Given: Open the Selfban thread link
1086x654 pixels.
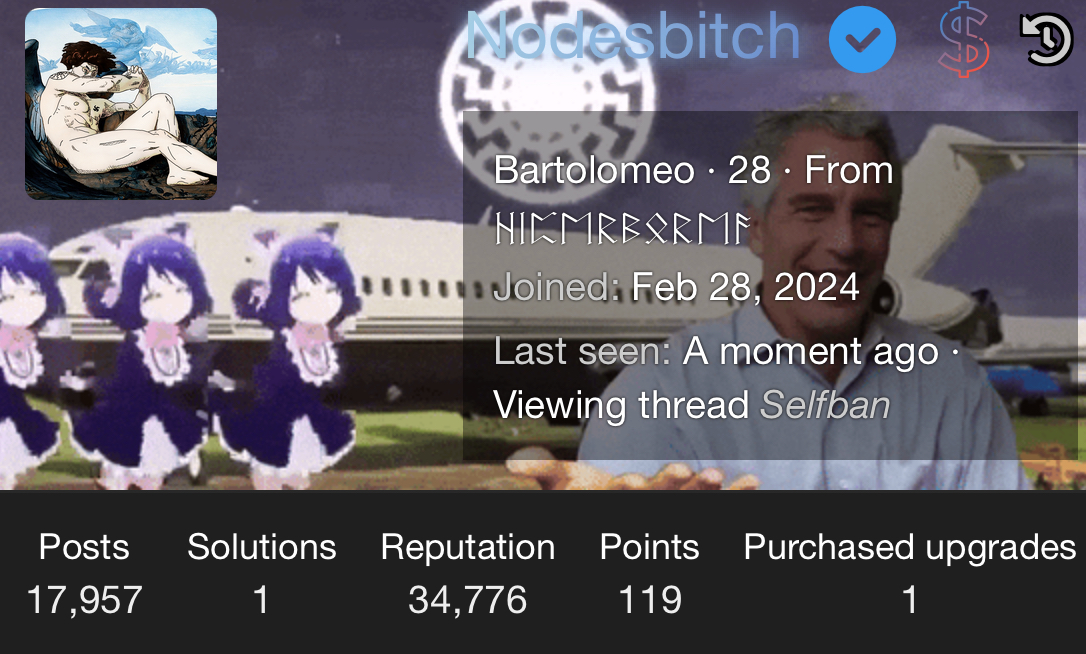Looking at the screenshot, I should pyautogui.click(x=825, y=405).
